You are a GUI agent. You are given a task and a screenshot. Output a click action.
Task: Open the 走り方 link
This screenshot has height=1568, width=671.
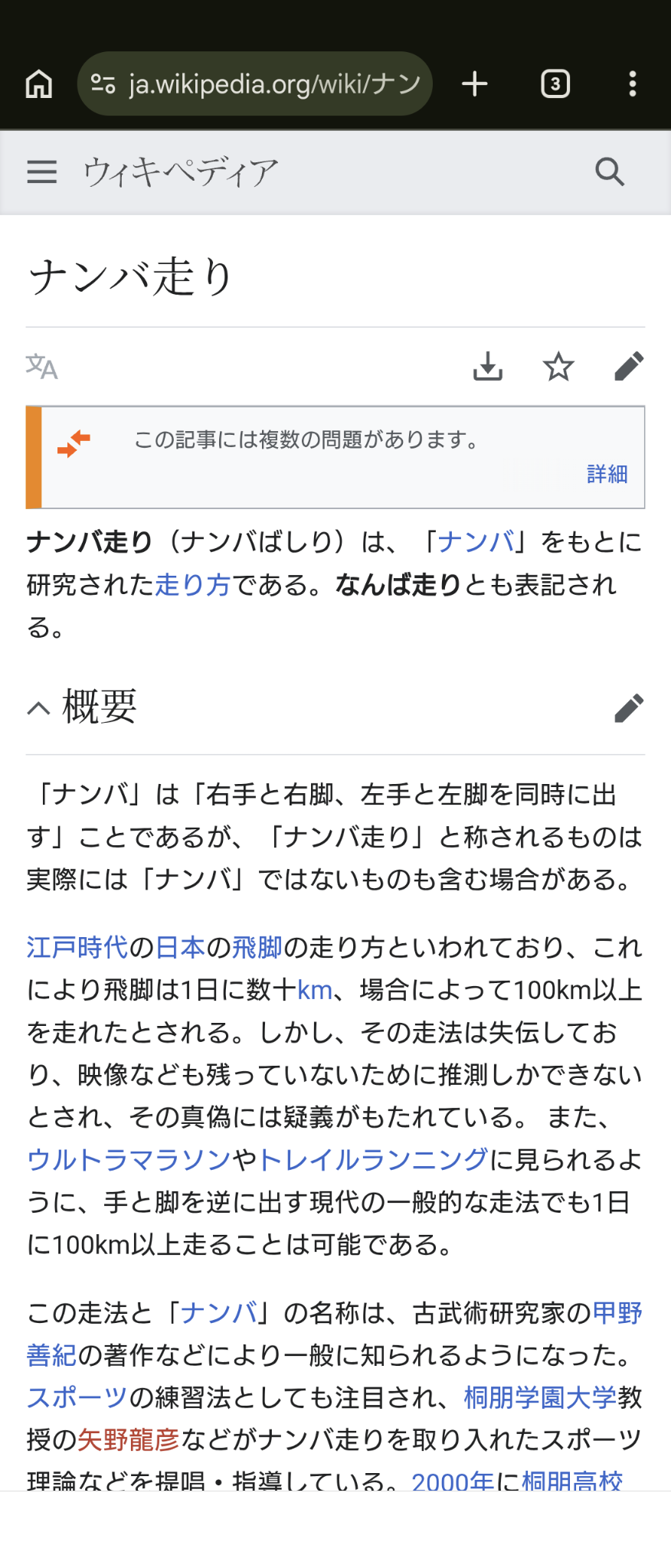point(192,585)
